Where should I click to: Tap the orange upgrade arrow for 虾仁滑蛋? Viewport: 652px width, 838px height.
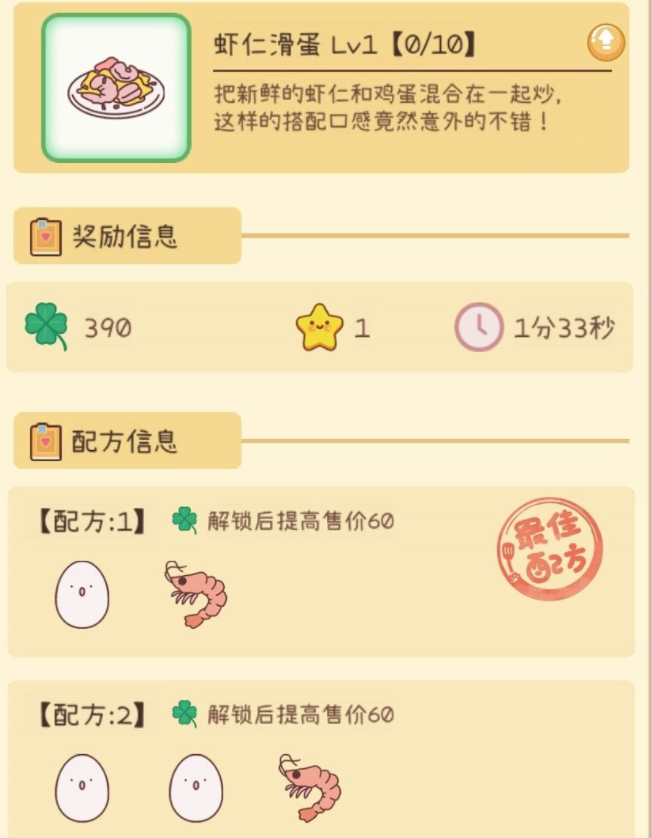pos(605,43)
